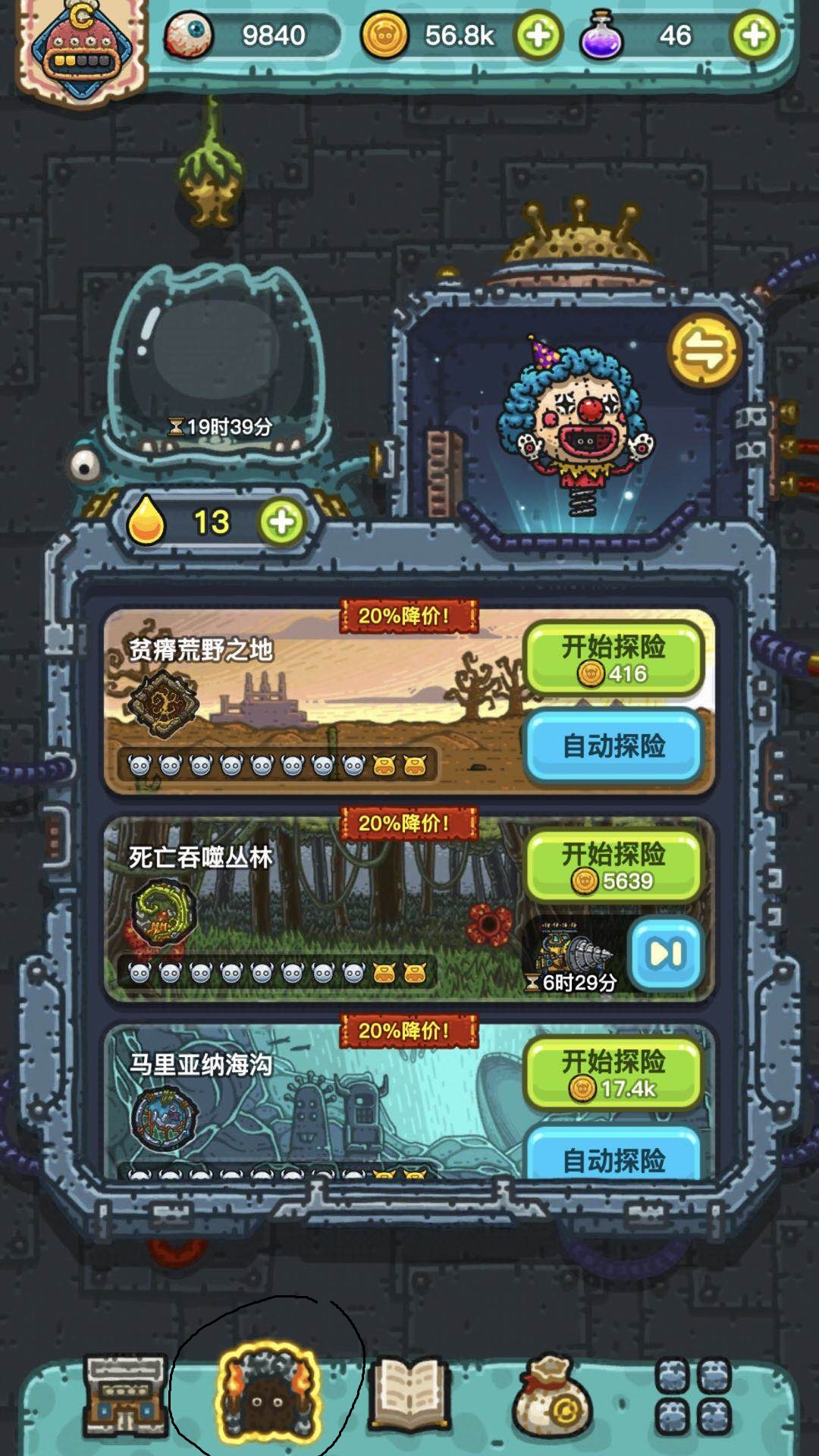Screen dimensions: 819x1456
Task: Swap the clown character
Action: pos(704,351)
